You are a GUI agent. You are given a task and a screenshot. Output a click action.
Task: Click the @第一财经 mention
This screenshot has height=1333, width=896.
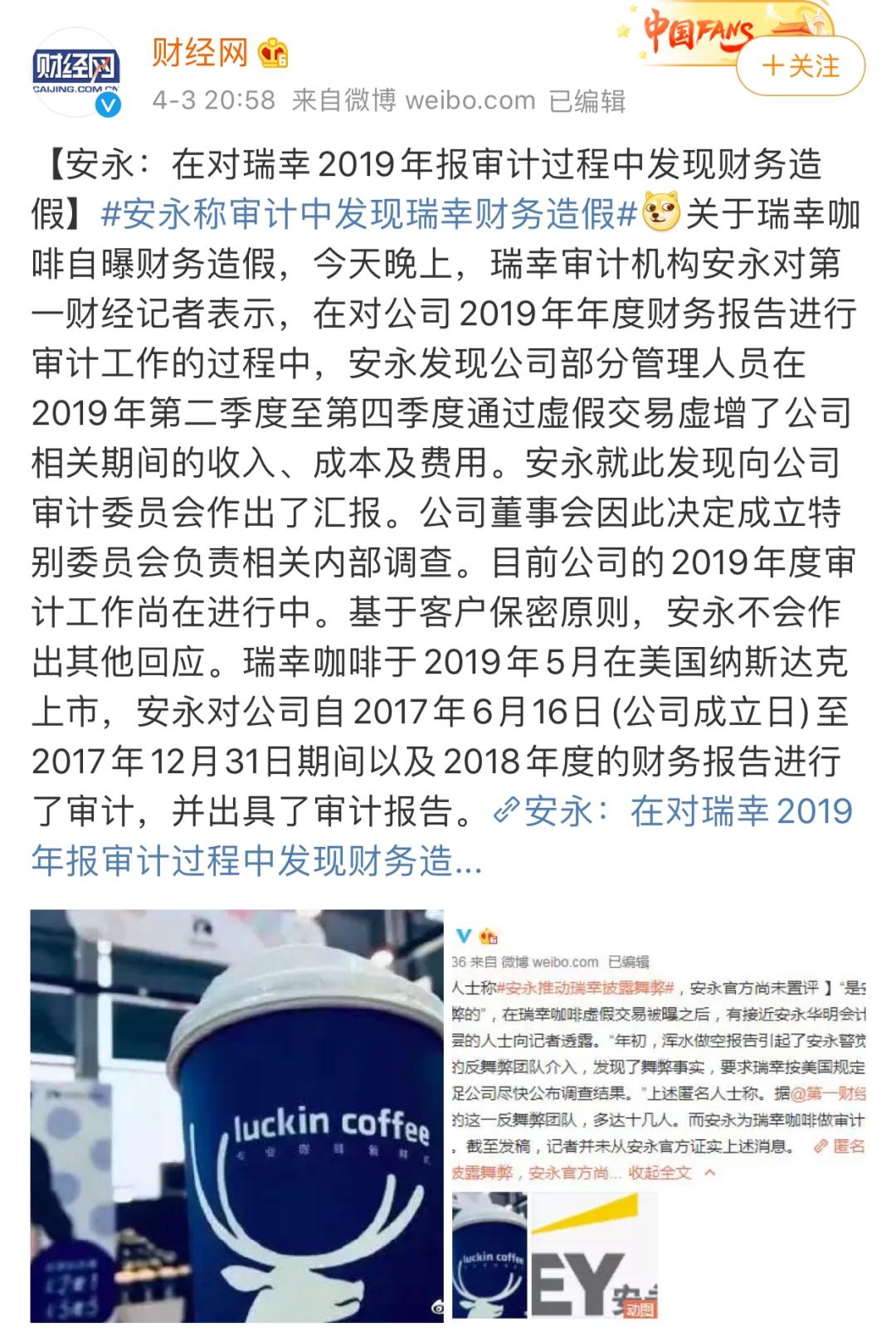[840, 1092]
